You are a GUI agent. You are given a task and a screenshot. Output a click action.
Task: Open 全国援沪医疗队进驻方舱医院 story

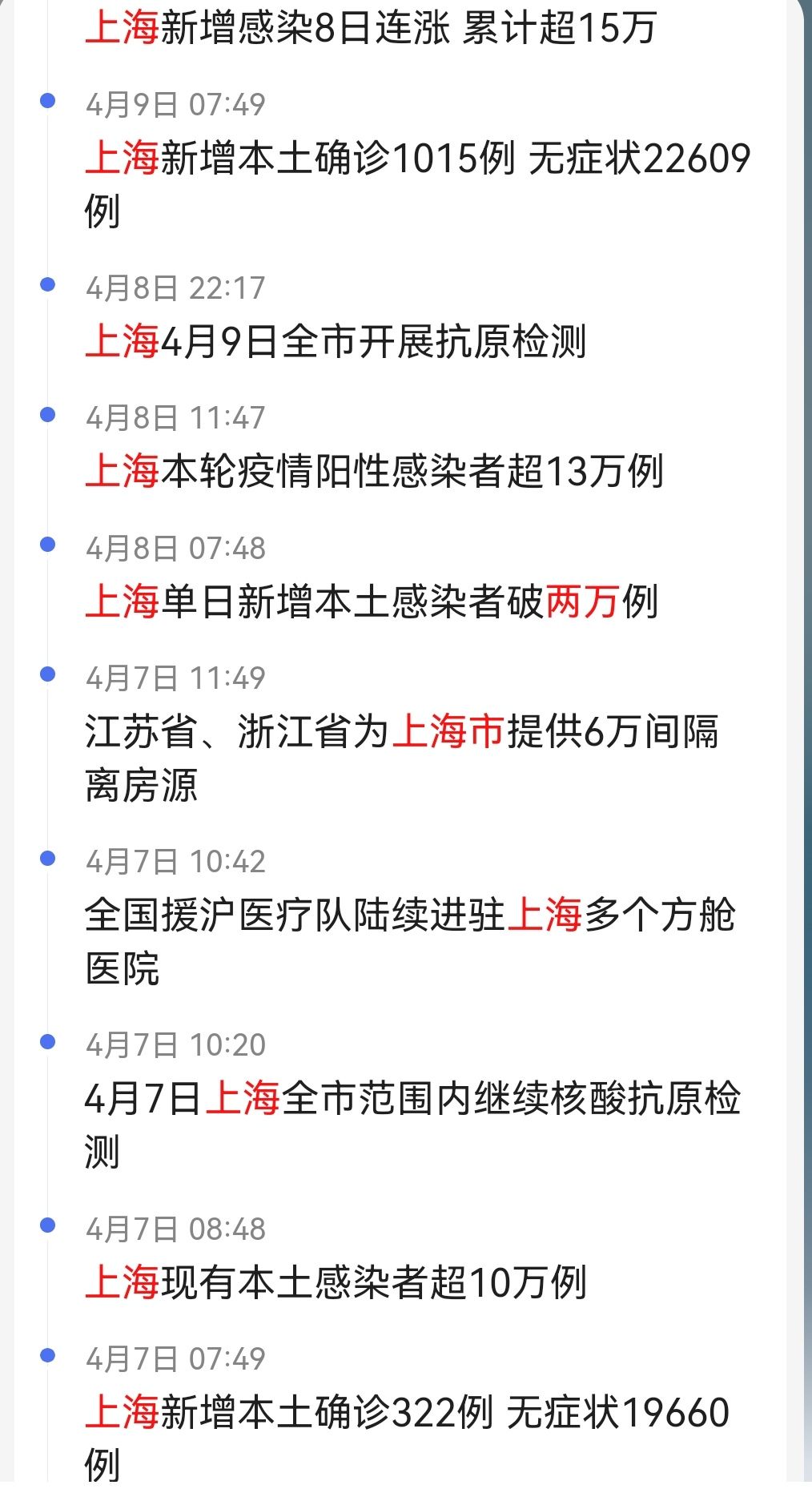point(410,941)
